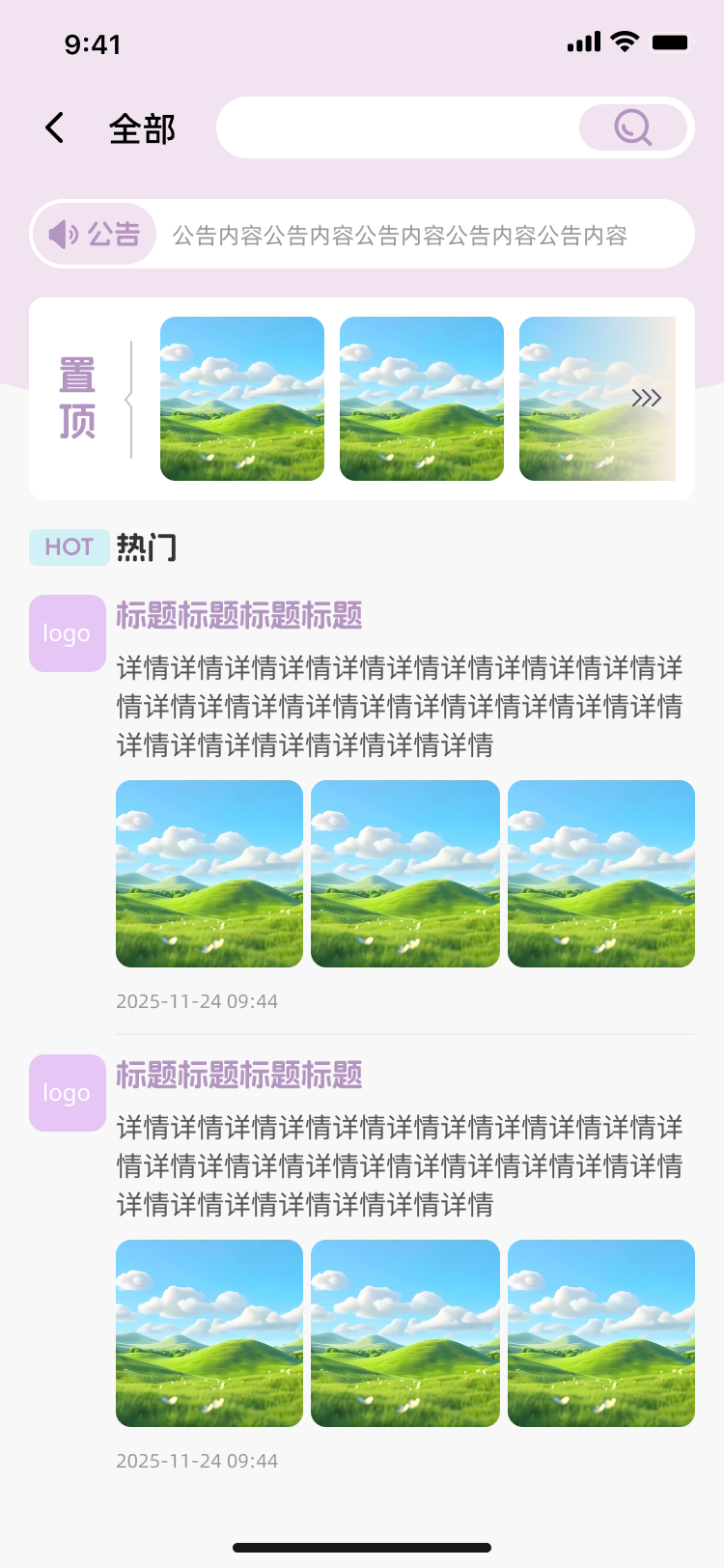Open the 公告 announcement bar

coord(362,235)
